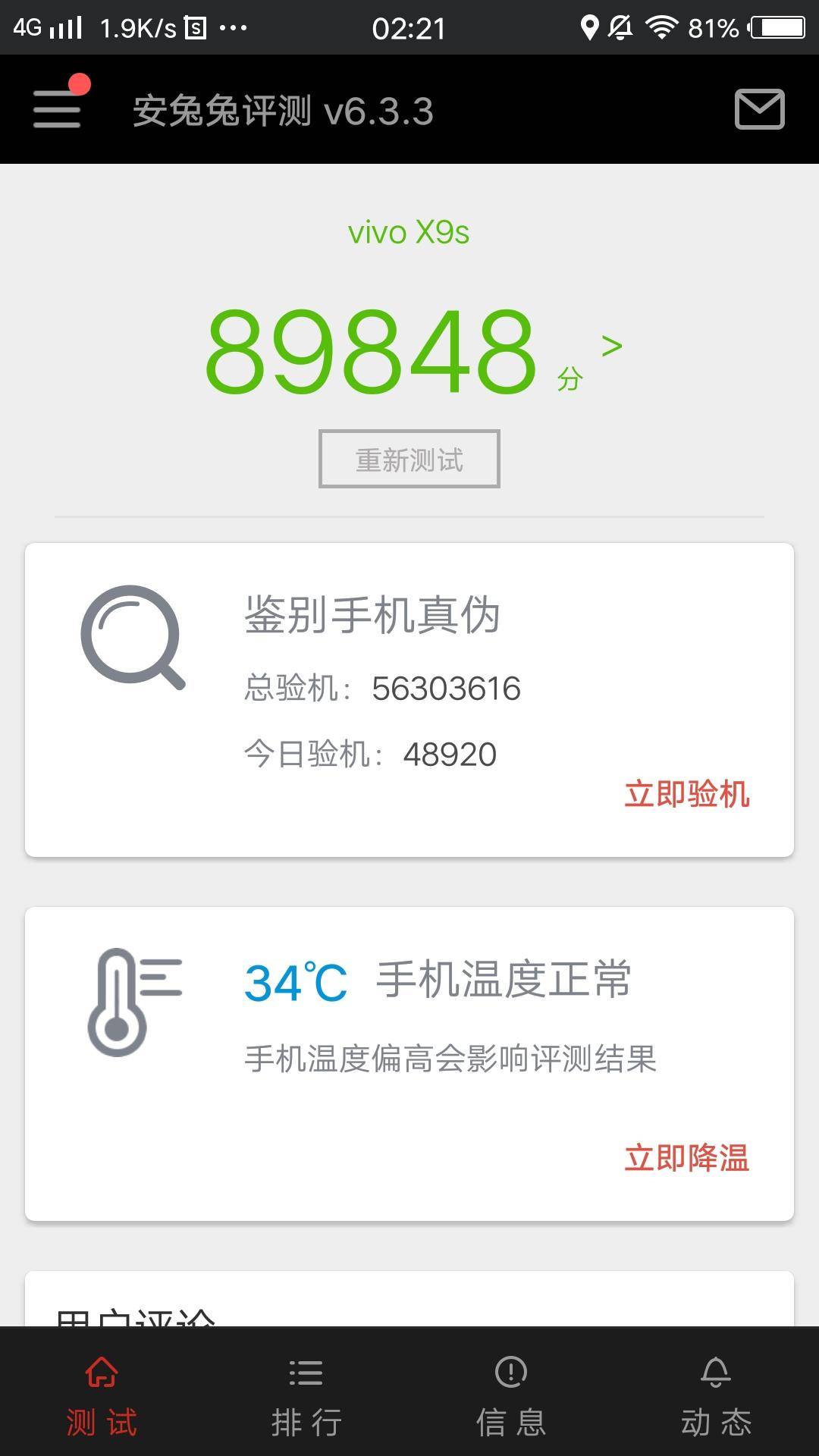Tap the Wi-Fi status icon
819x1456 pixels.
coord(661,27)
